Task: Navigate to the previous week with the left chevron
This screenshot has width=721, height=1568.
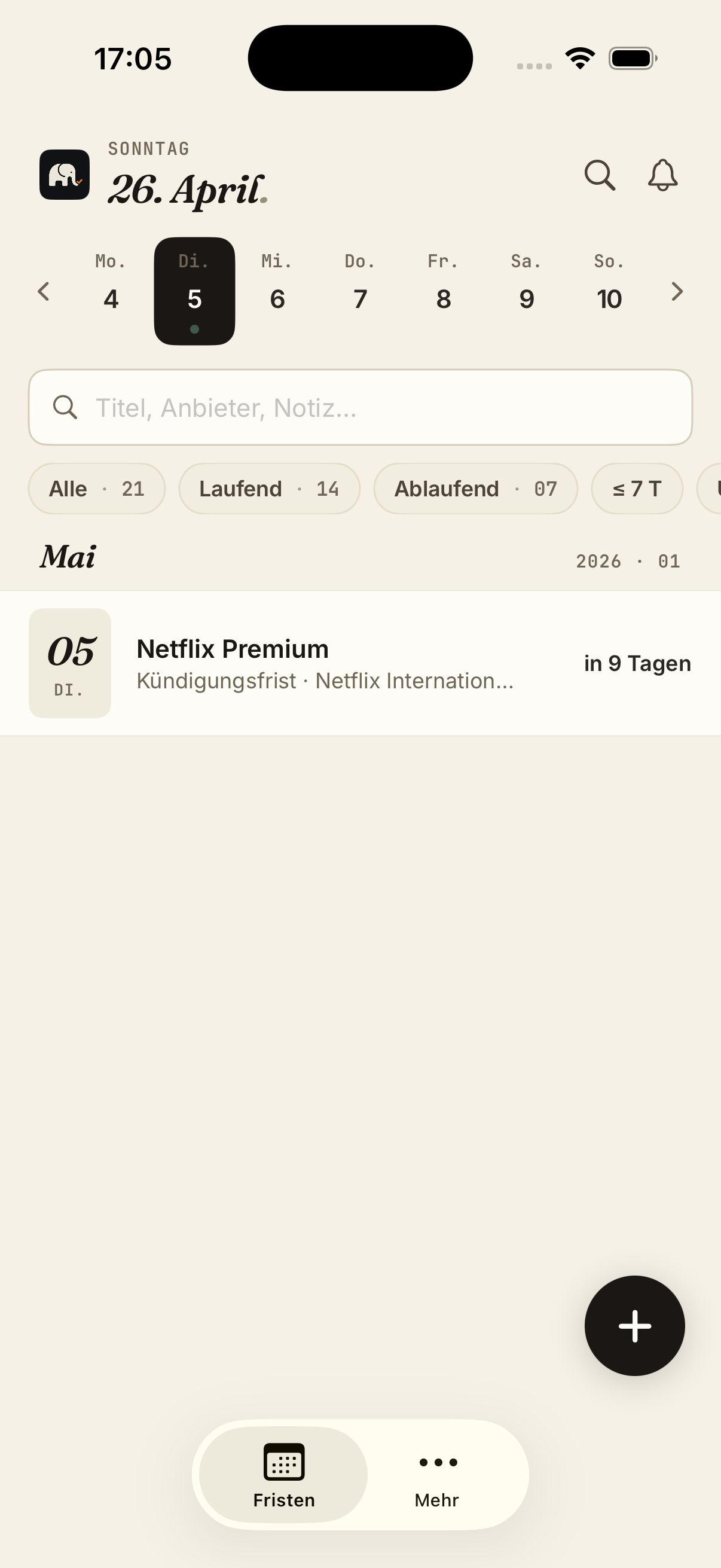Action: pyautogui.click(x=43, y=292)
